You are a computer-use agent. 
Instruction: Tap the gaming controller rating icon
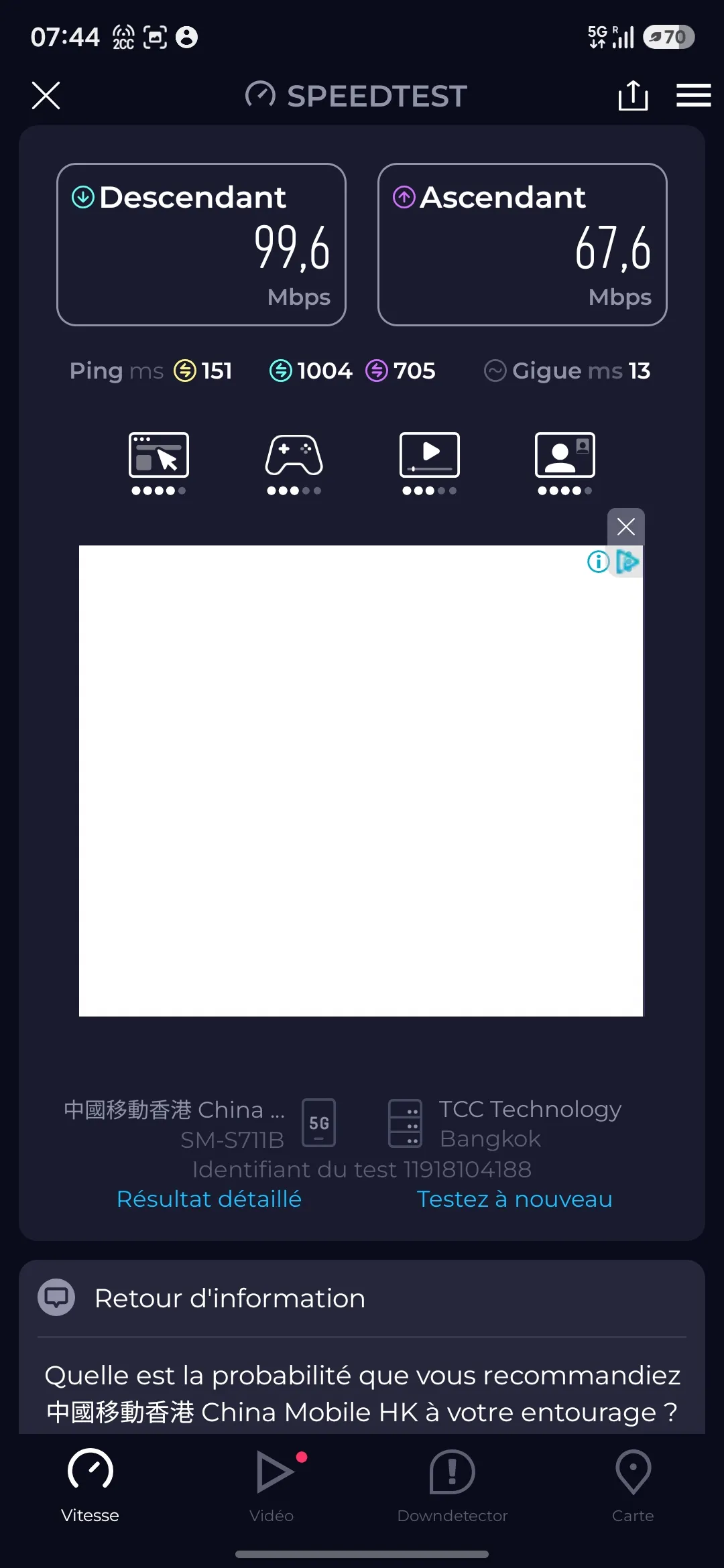point(294,463)
